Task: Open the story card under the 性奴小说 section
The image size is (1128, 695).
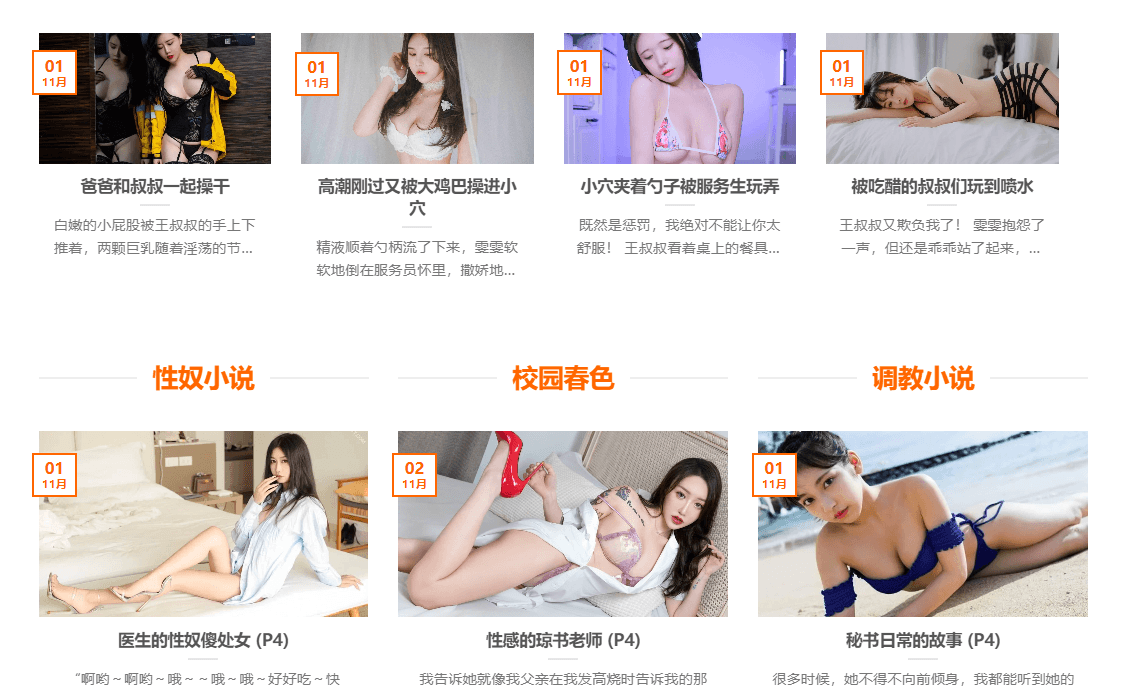Action: coord(203,640)
